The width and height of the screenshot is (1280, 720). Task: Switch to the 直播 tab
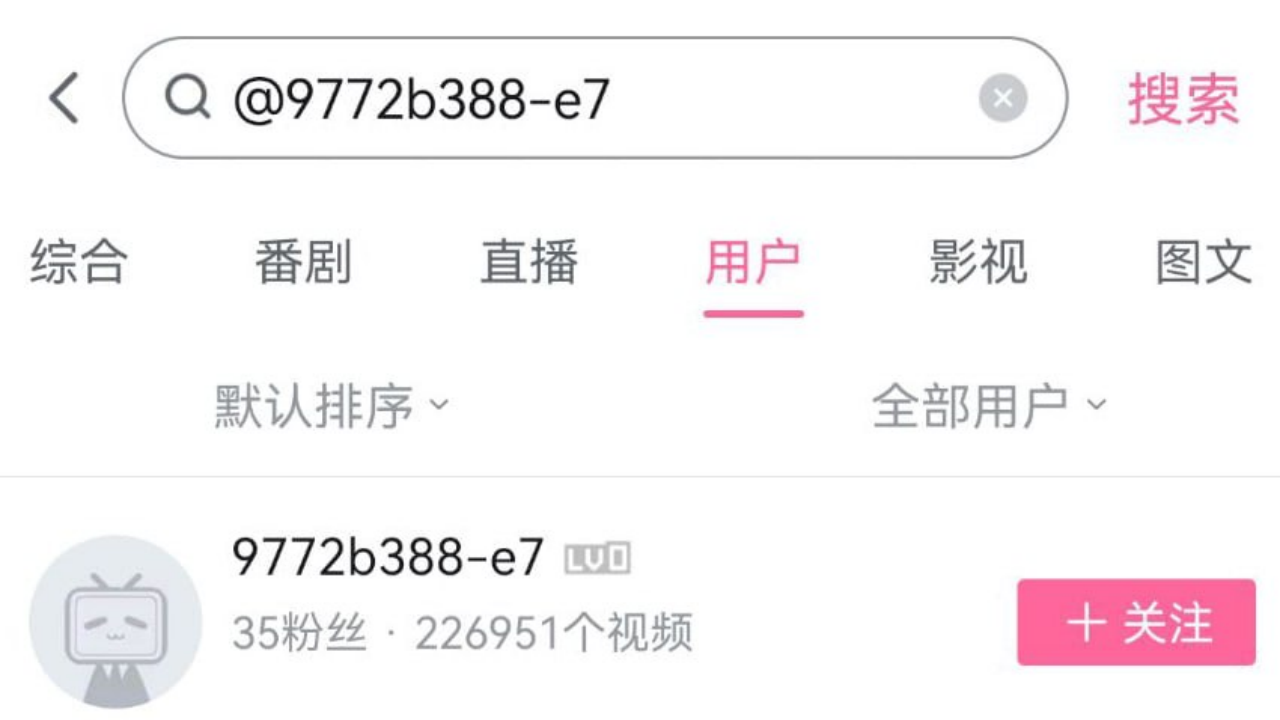tap(529, 263)
